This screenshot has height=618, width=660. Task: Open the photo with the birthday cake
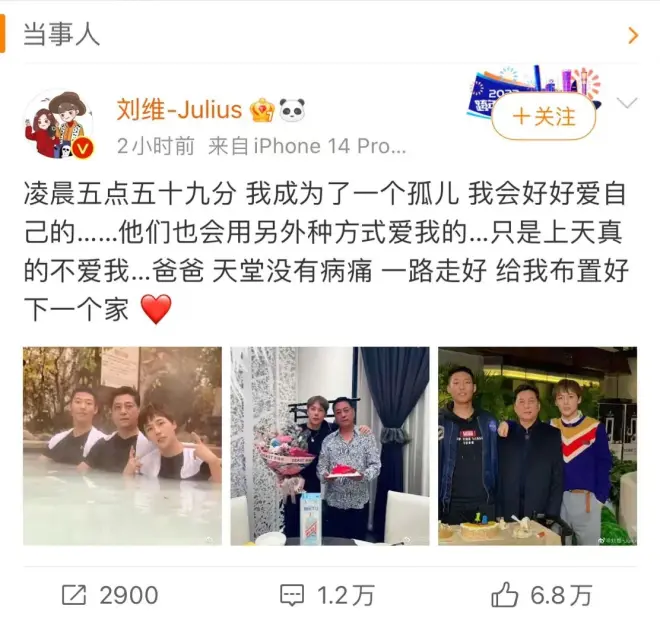pyautogui.click(x=537, y=446)
